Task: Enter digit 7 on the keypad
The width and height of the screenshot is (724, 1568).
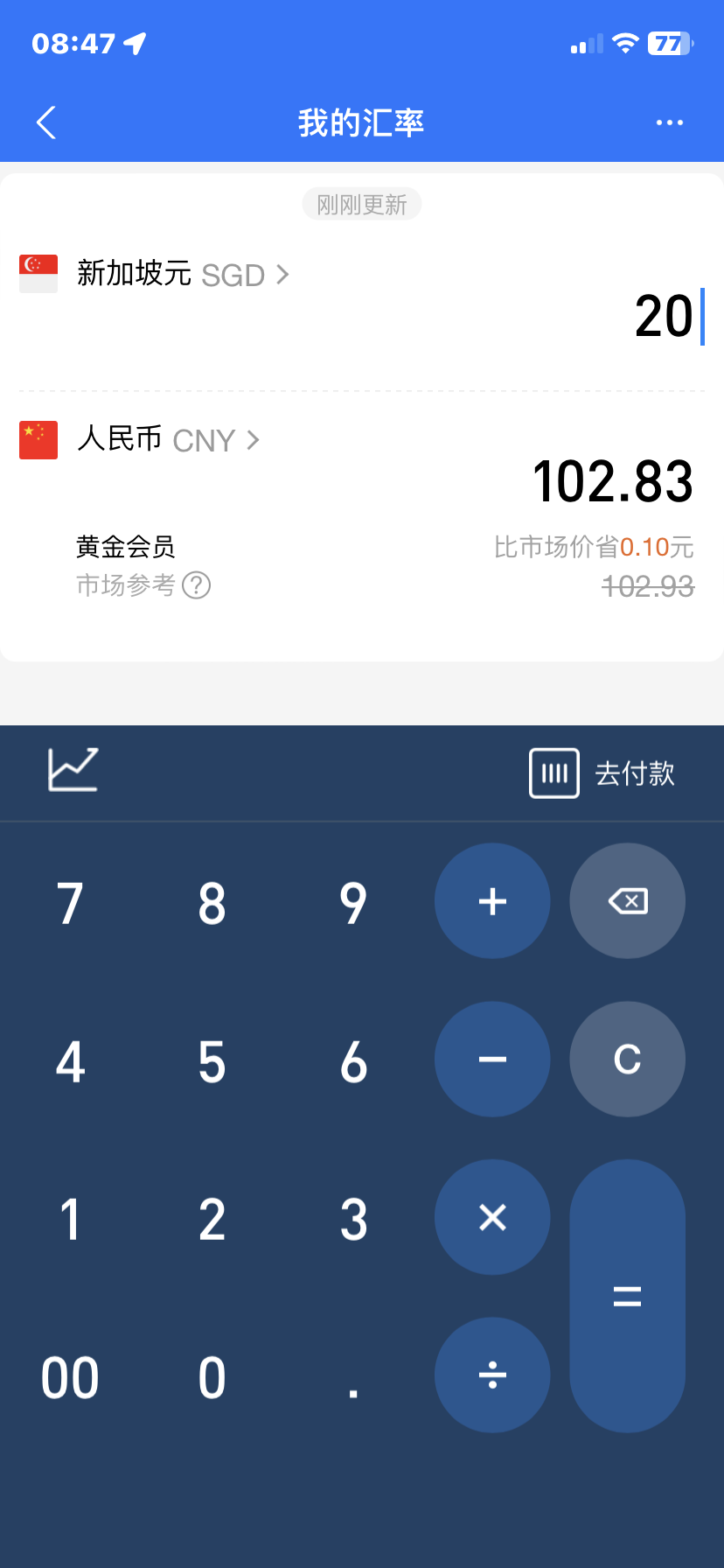Action: pos(70,902)
